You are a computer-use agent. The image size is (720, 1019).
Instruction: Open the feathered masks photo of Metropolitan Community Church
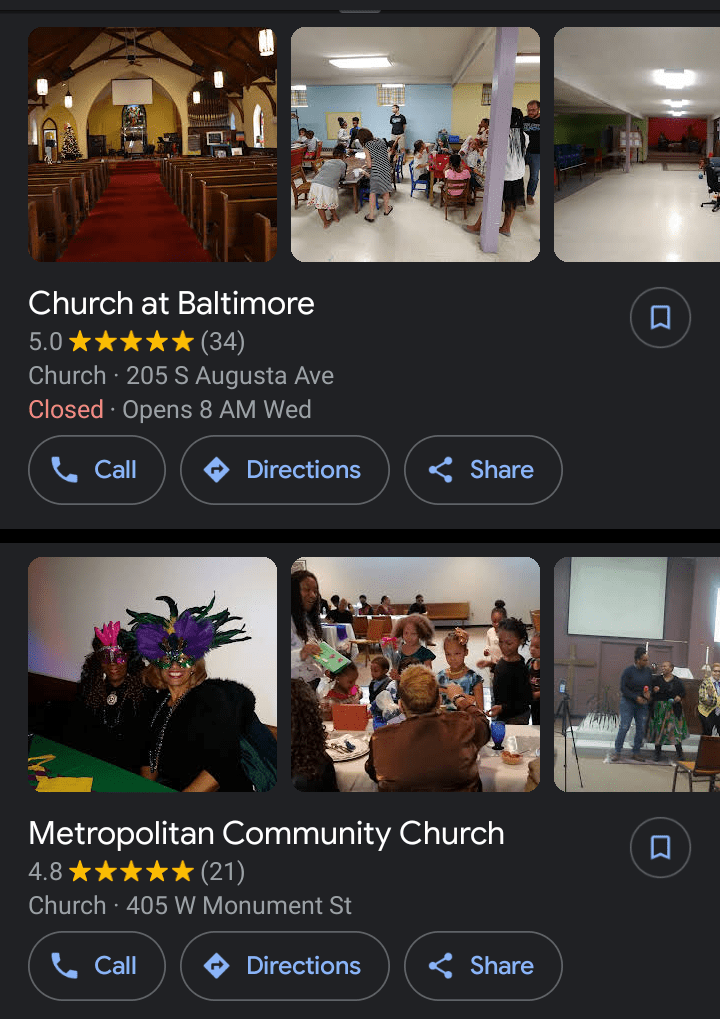coord(152,674)
